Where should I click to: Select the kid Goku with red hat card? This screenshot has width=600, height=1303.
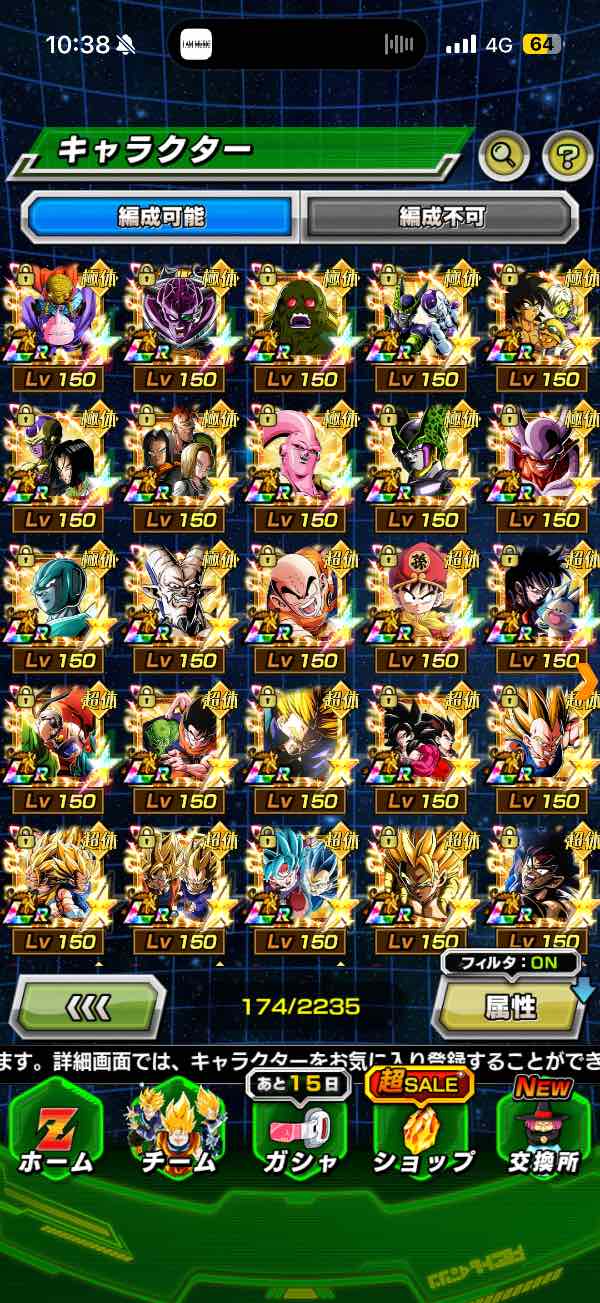pos(422,609)
